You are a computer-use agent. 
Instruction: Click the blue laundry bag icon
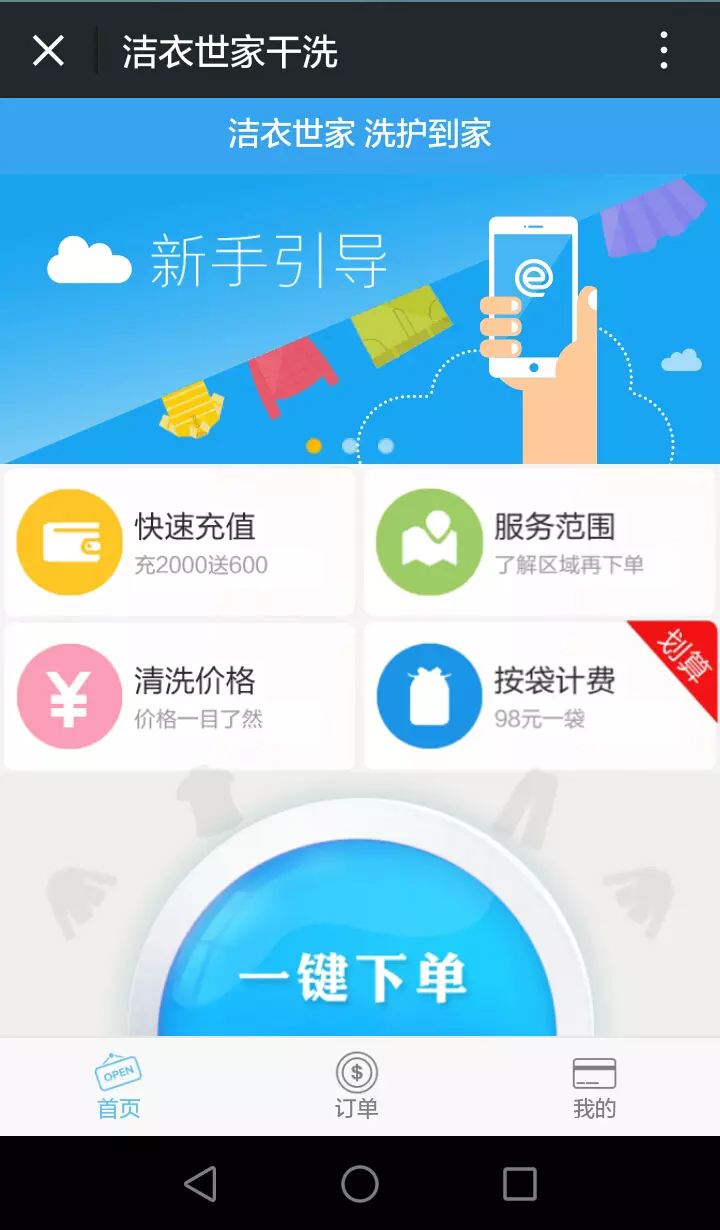coord(428,695)
